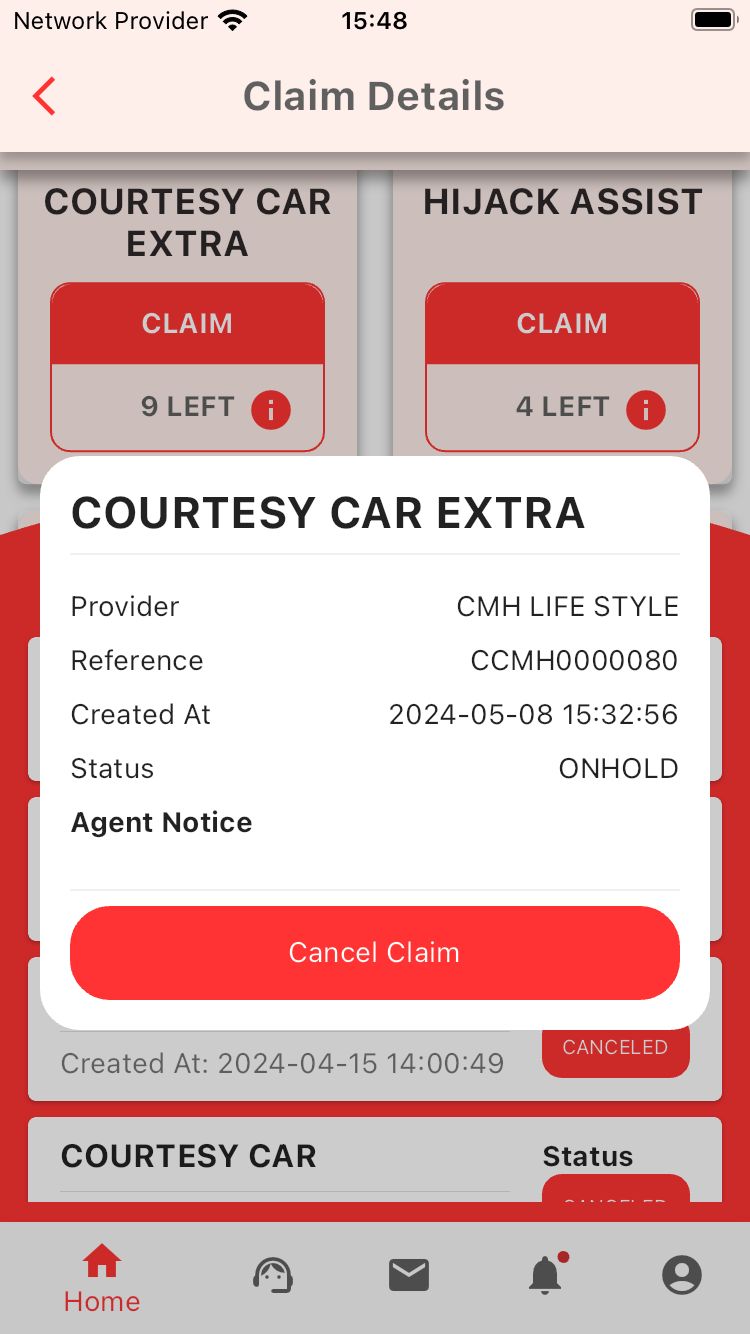This screenshot has height=1334, width=750.
Task: Tap the back chevron to leave Claim Details
Action: click(x=43, y=96)
